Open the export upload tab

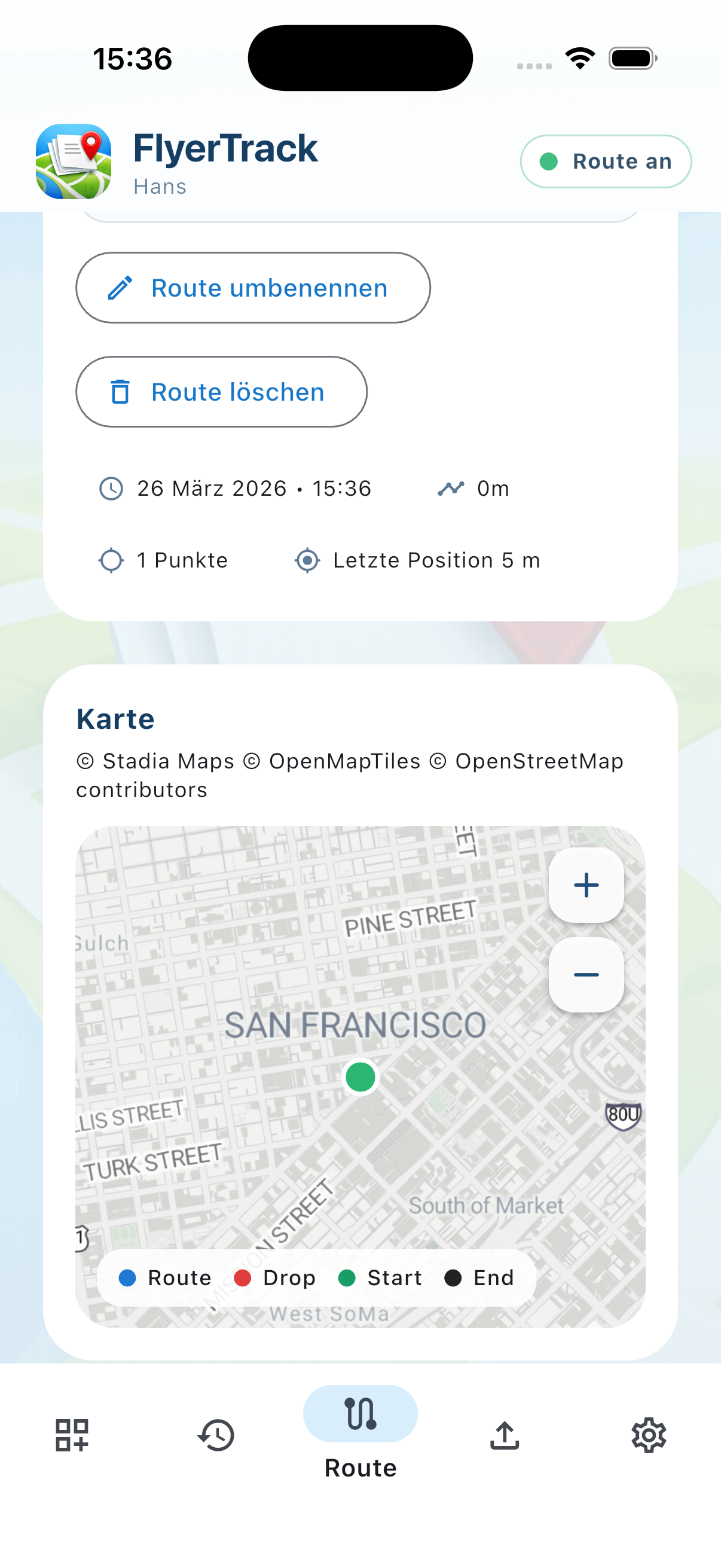click(x=505, y=1435)
